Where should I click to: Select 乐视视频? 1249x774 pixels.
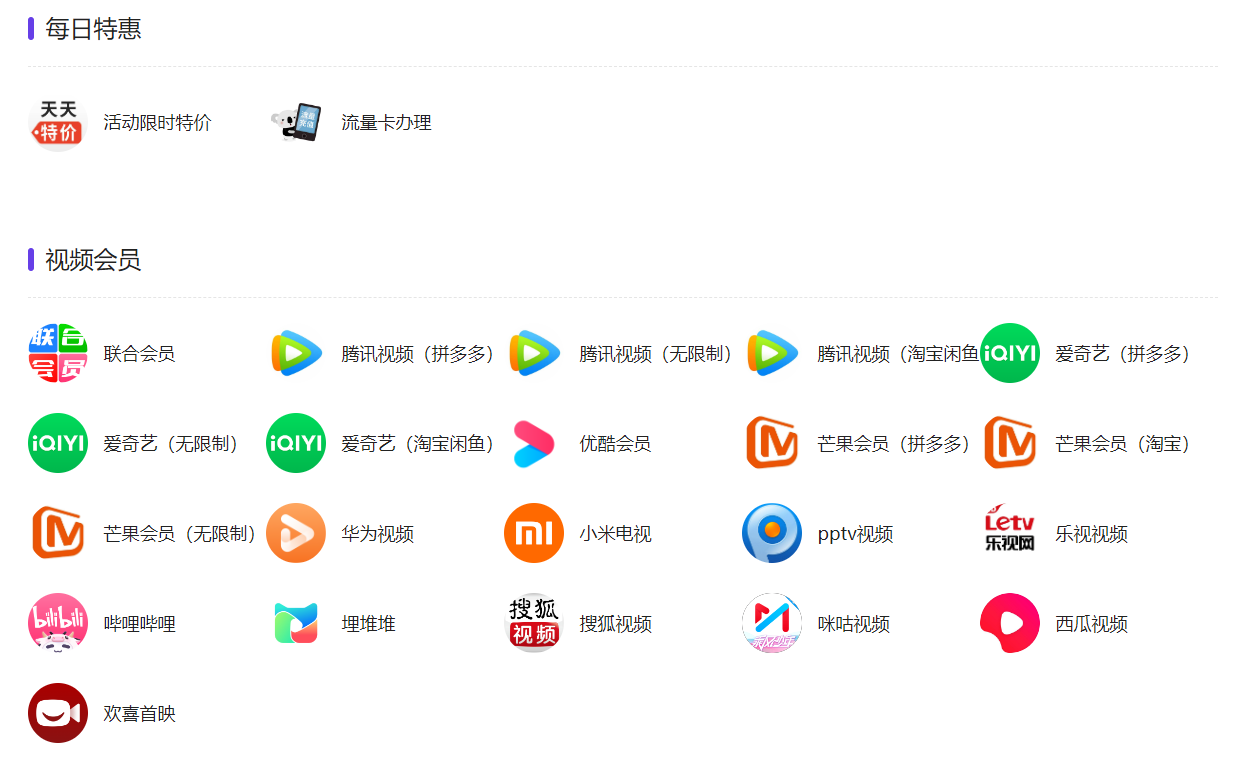(1091, 534)
